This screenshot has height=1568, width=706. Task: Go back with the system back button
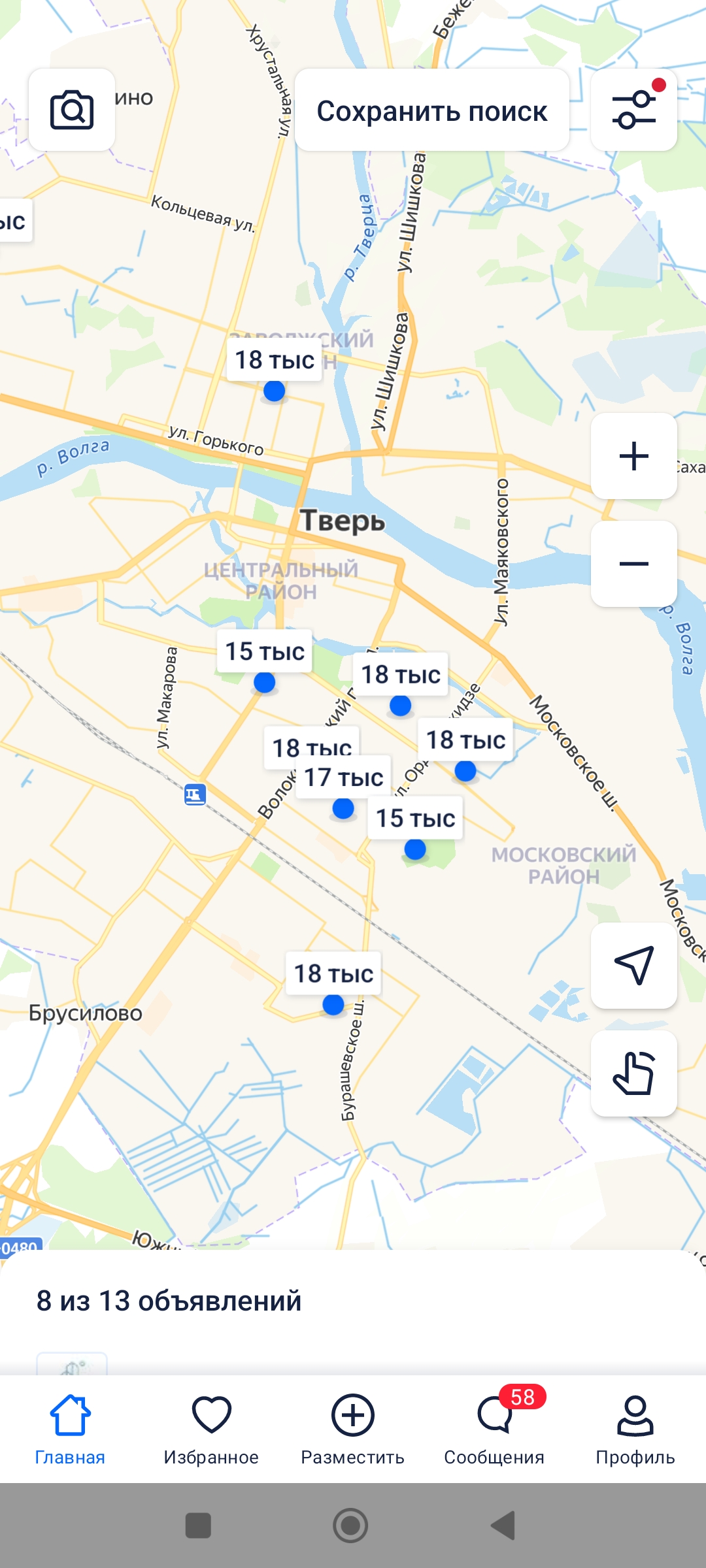[503, 1526]
